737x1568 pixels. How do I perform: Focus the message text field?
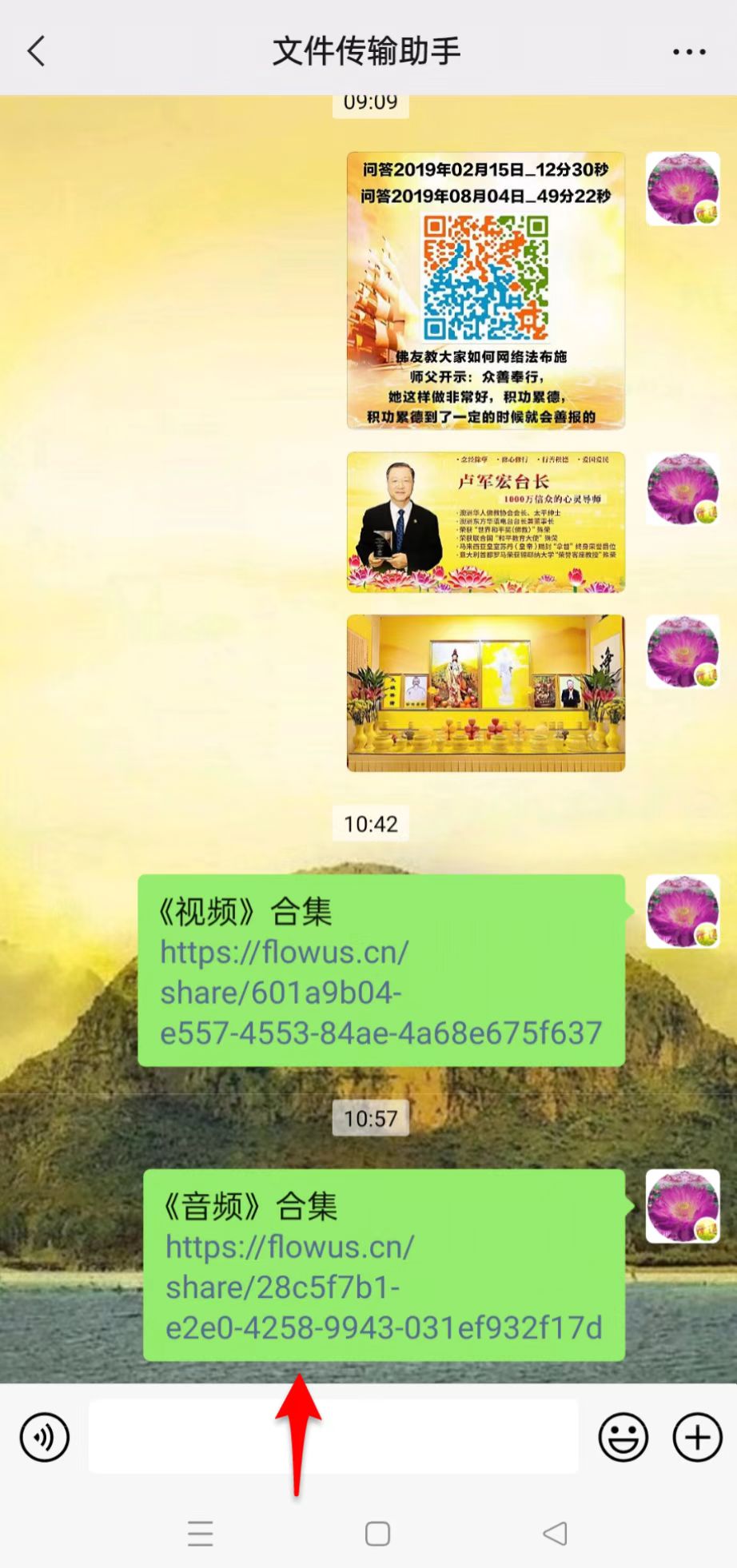333,1437
